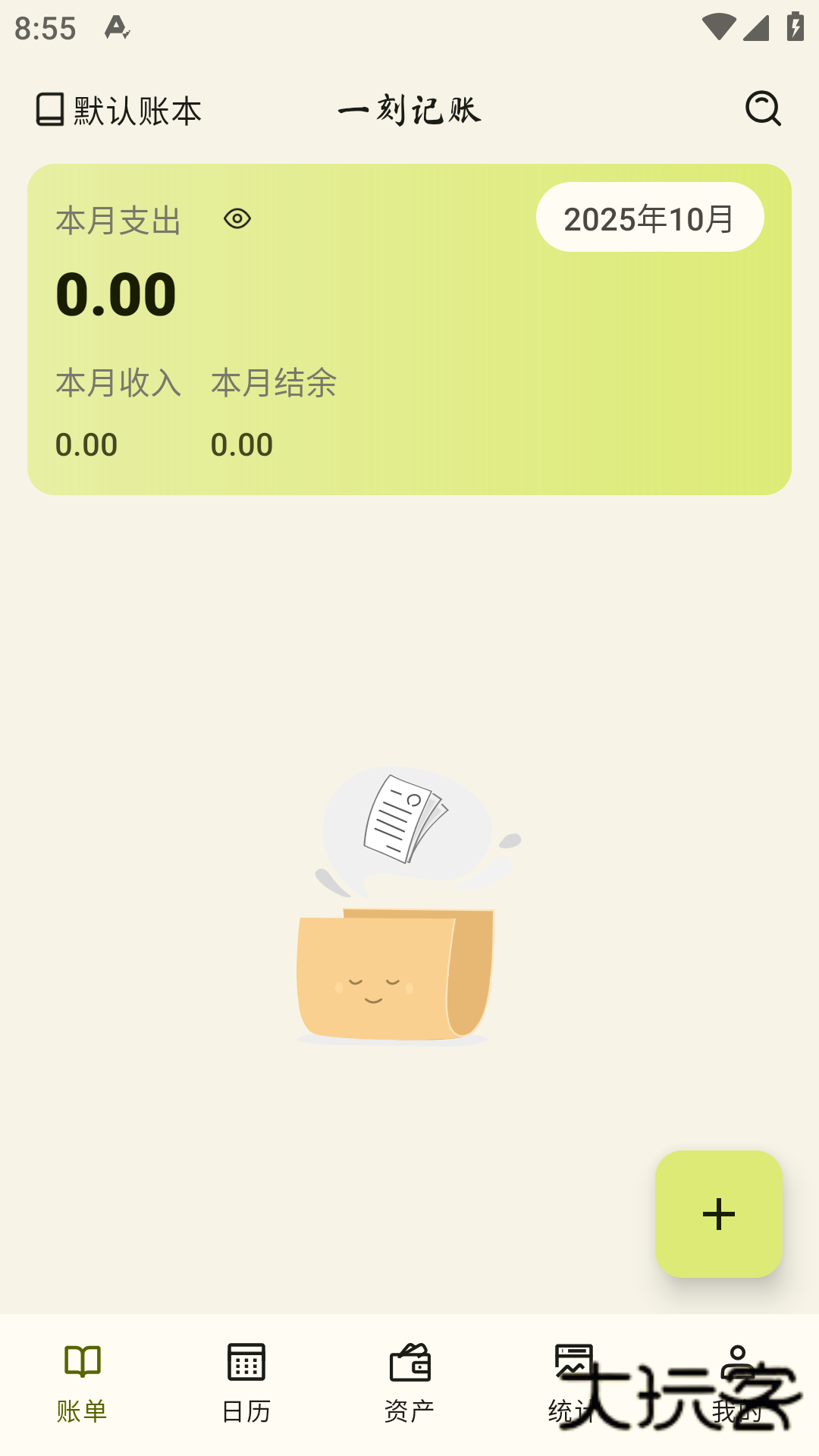This screenshot has width=819, height=1456.
Task: Click 本月结余 balance label
Action: [275, 383]
